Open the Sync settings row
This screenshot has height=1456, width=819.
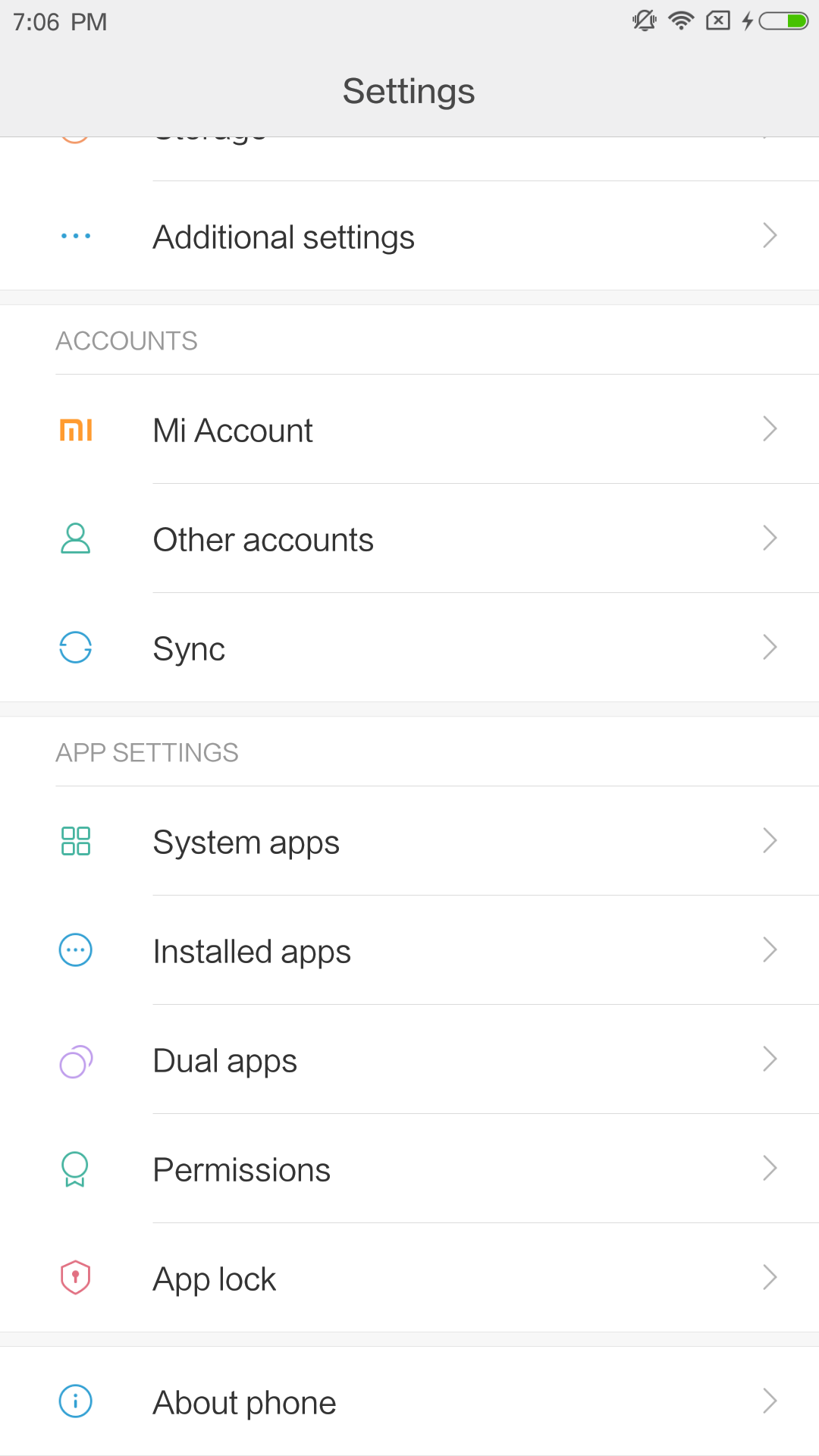click(x=409, y=648)
